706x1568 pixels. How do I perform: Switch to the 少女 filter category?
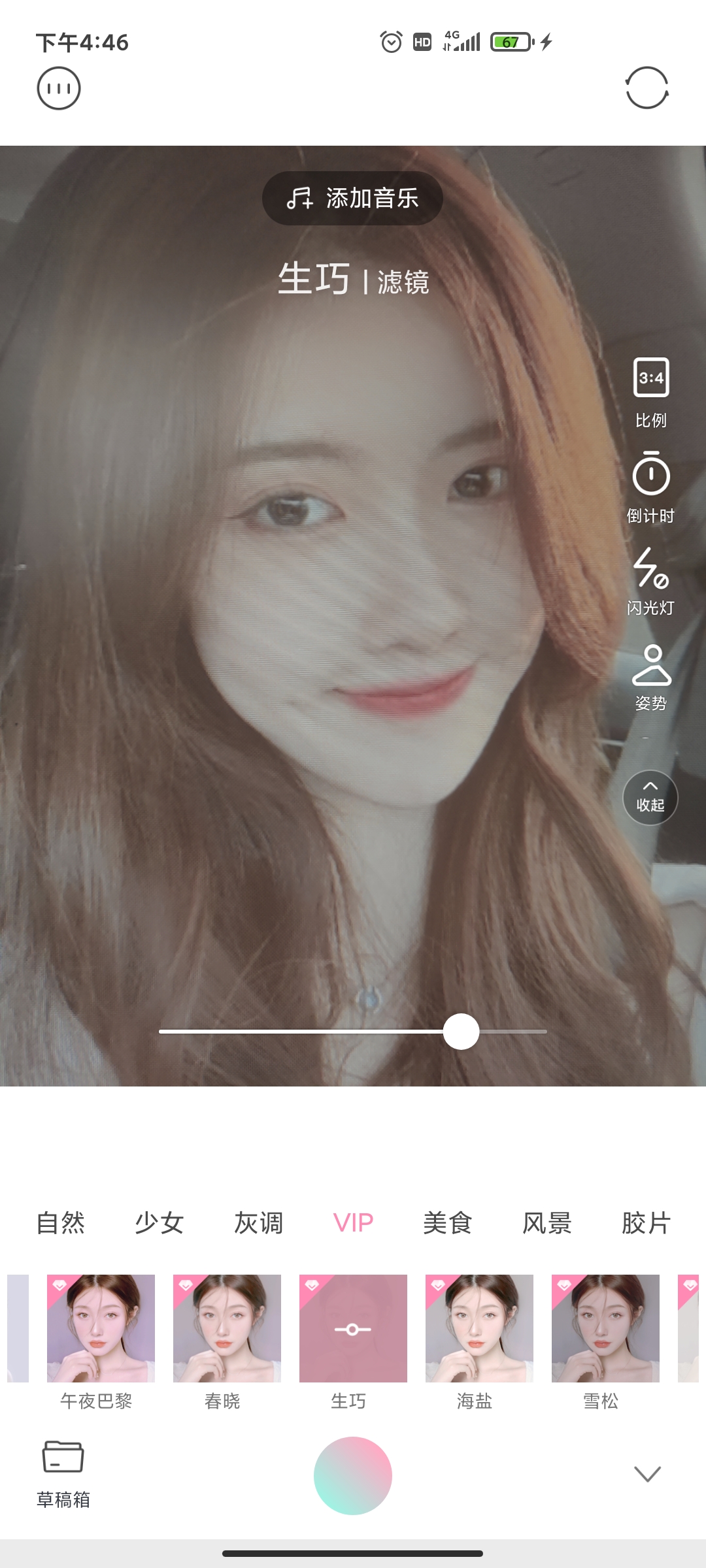pyautogui.click(x=160, y=1223)
